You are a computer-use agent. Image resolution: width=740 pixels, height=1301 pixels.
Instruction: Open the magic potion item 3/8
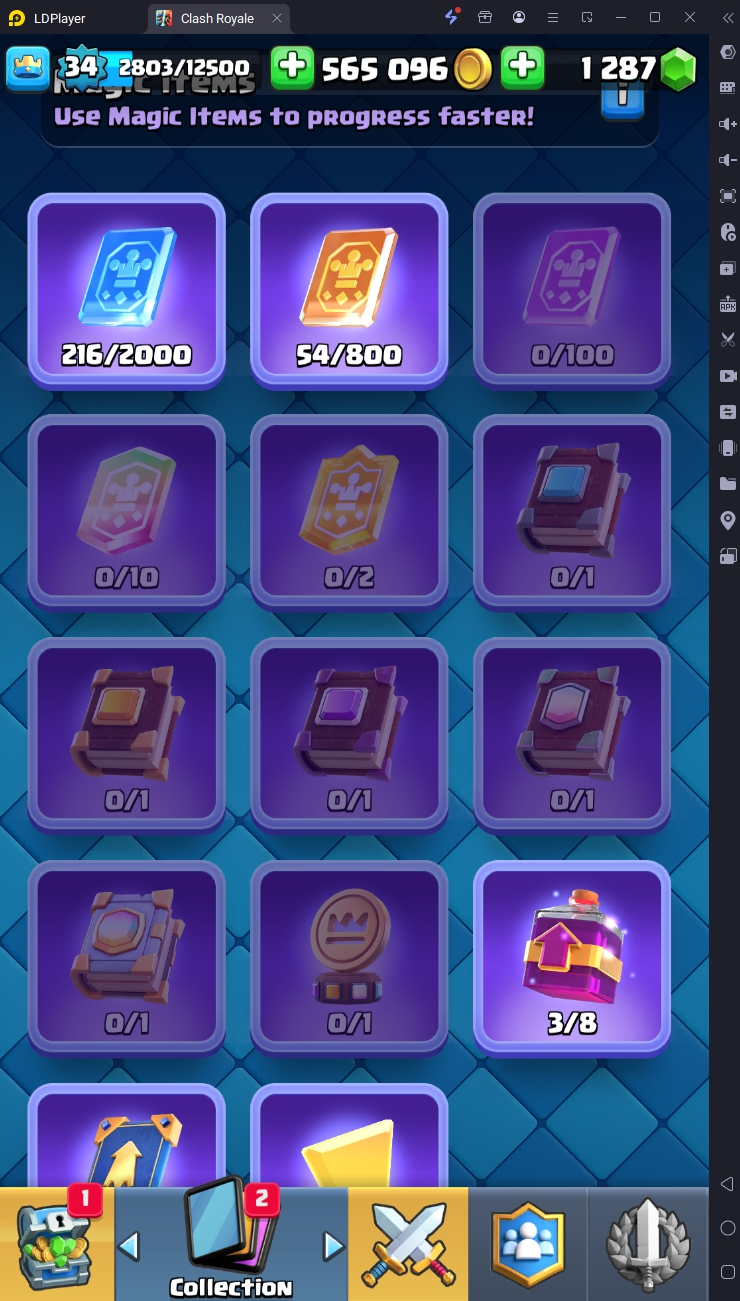572,957
